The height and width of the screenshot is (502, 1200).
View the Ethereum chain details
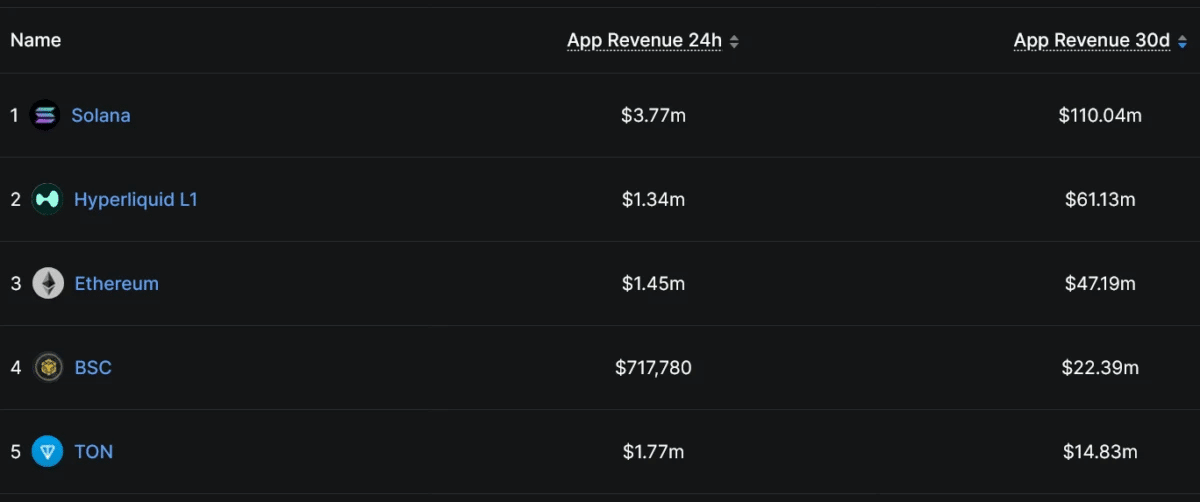116,283
